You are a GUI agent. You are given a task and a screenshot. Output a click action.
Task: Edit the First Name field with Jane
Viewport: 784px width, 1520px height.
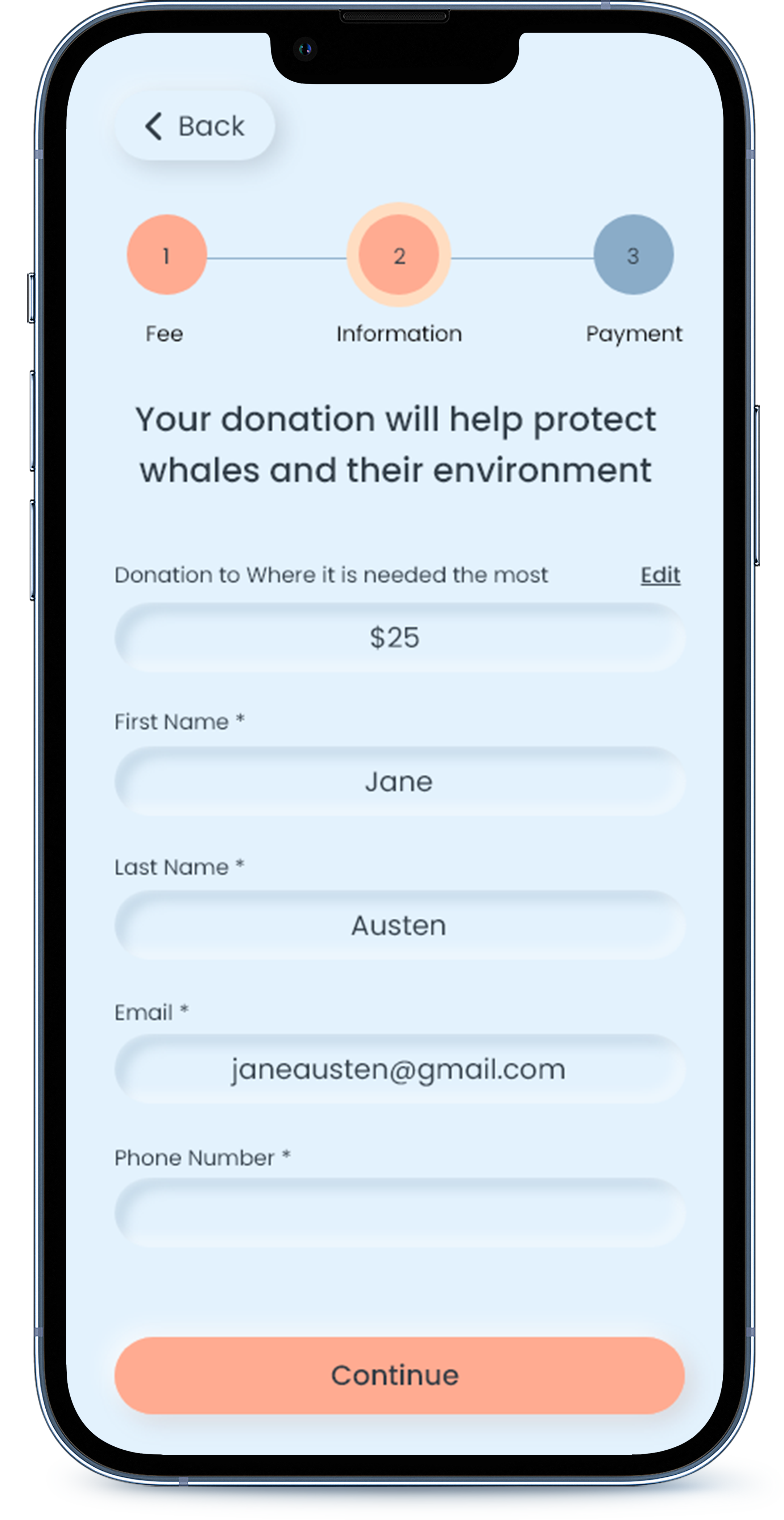click(399, 781)
